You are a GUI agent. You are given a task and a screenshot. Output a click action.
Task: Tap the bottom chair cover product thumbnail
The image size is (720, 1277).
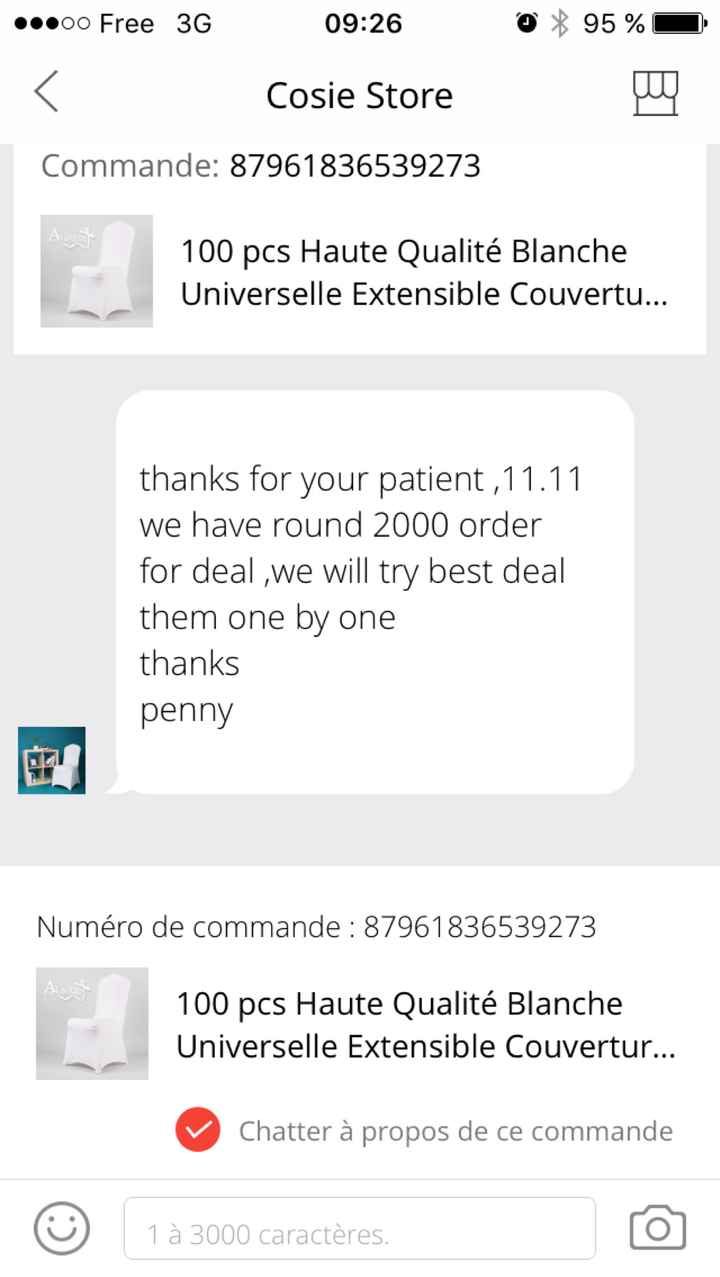pyautogui.click(x=91, y=1023)
